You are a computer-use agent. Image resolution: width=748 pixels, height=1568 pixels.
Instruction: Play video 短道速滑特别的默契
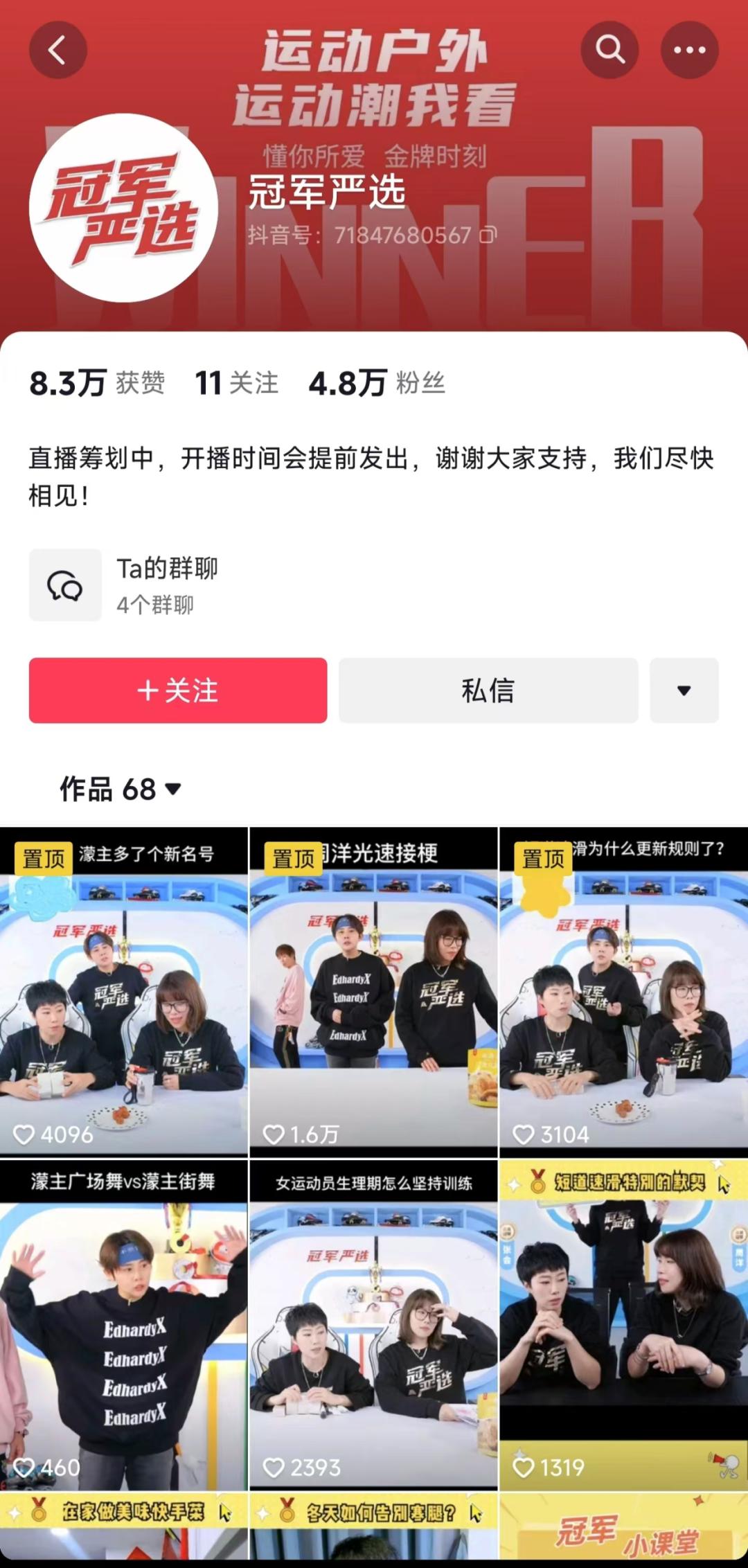pyautogui.click(x=623, y=1324)
